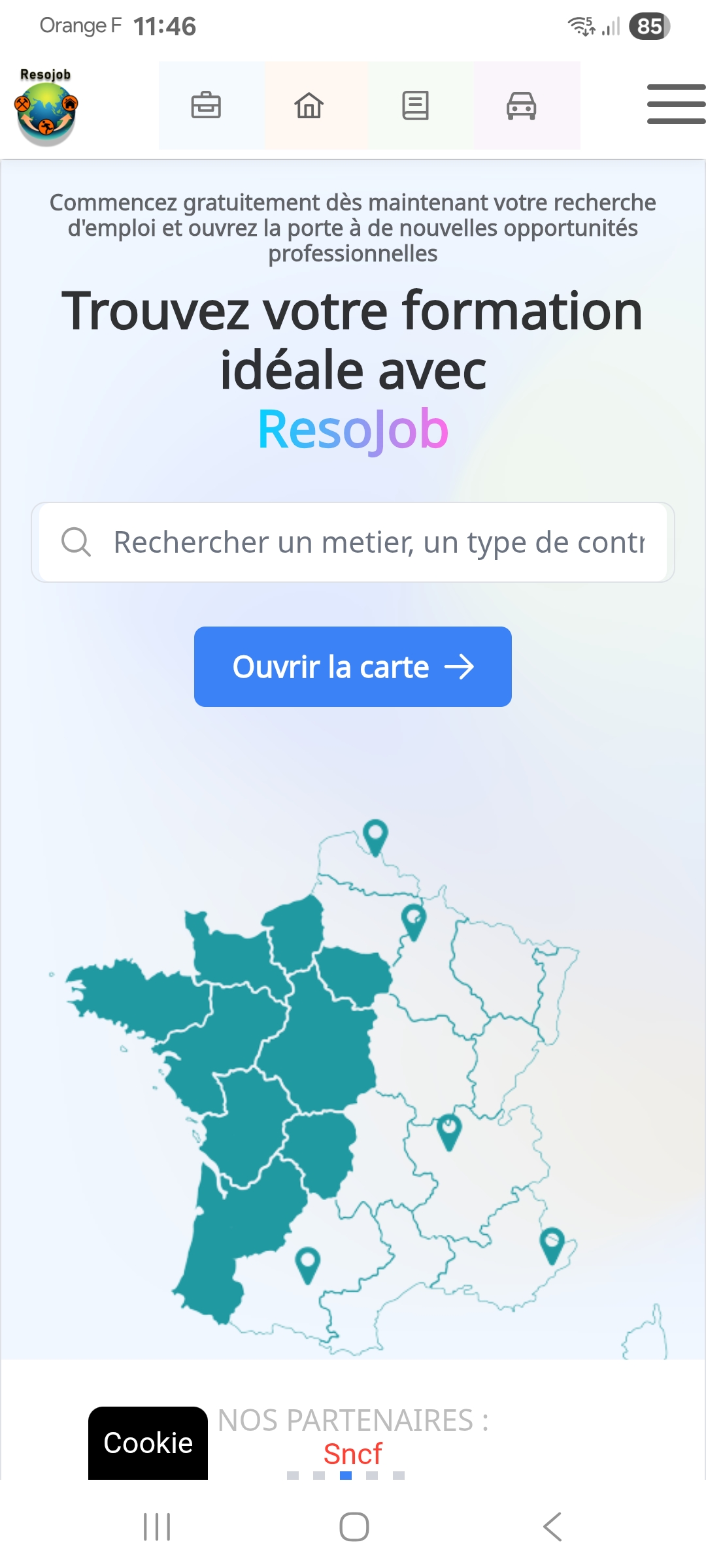Tap the Ouvrir la carte button
The width and height of the screenshot is (706, 1568).
coord(353,666)
